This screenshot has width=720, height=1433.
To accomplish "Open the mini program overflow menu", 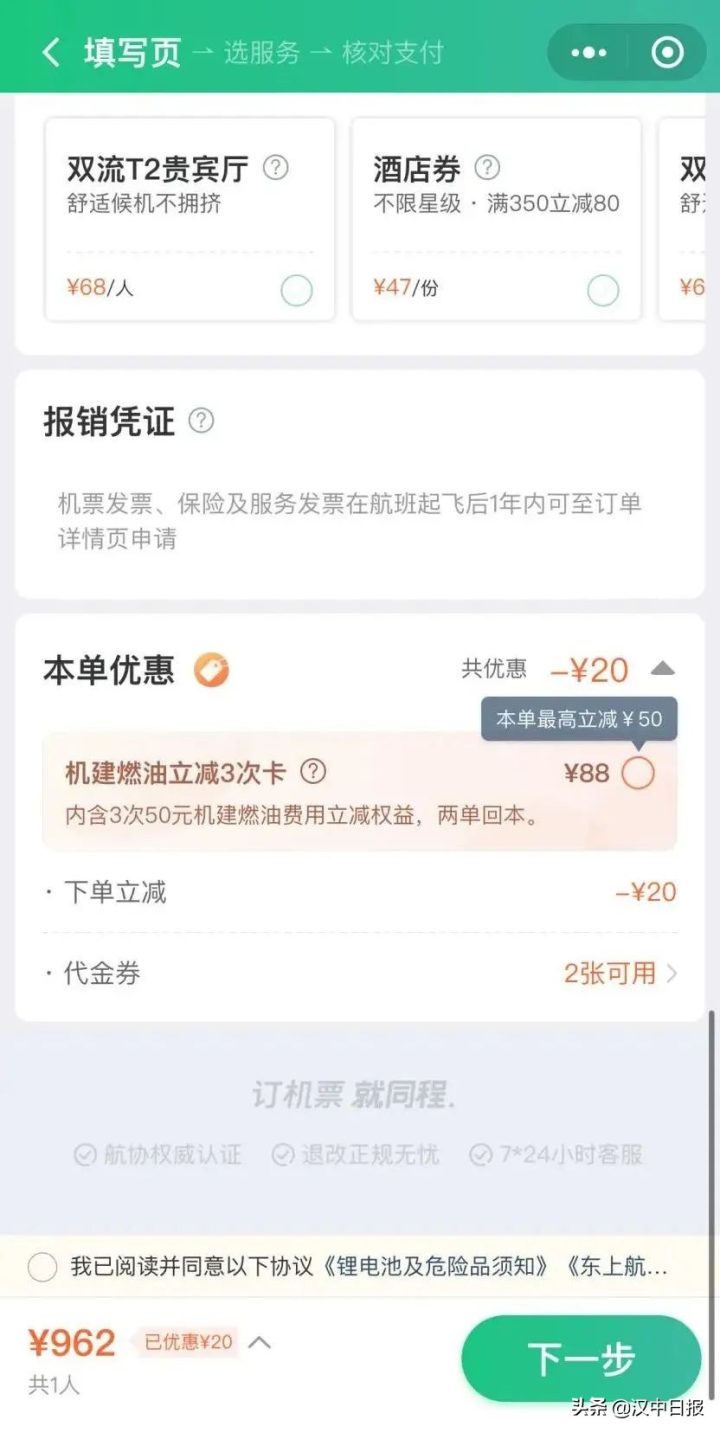I will [590, 52].
